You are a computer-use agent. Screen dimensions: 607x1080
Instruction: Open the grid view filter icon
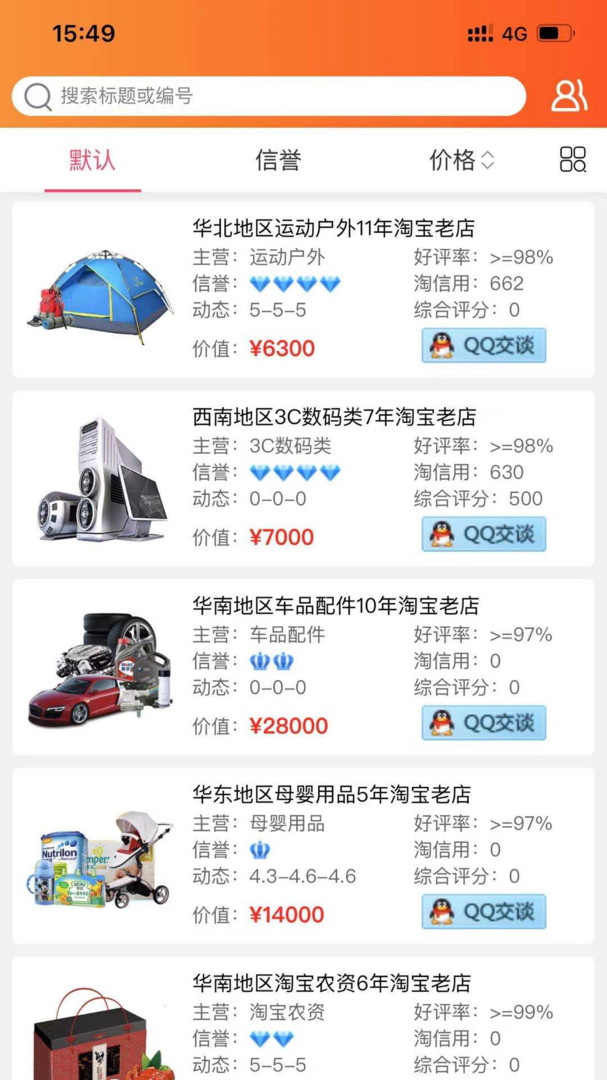(573, 159)
